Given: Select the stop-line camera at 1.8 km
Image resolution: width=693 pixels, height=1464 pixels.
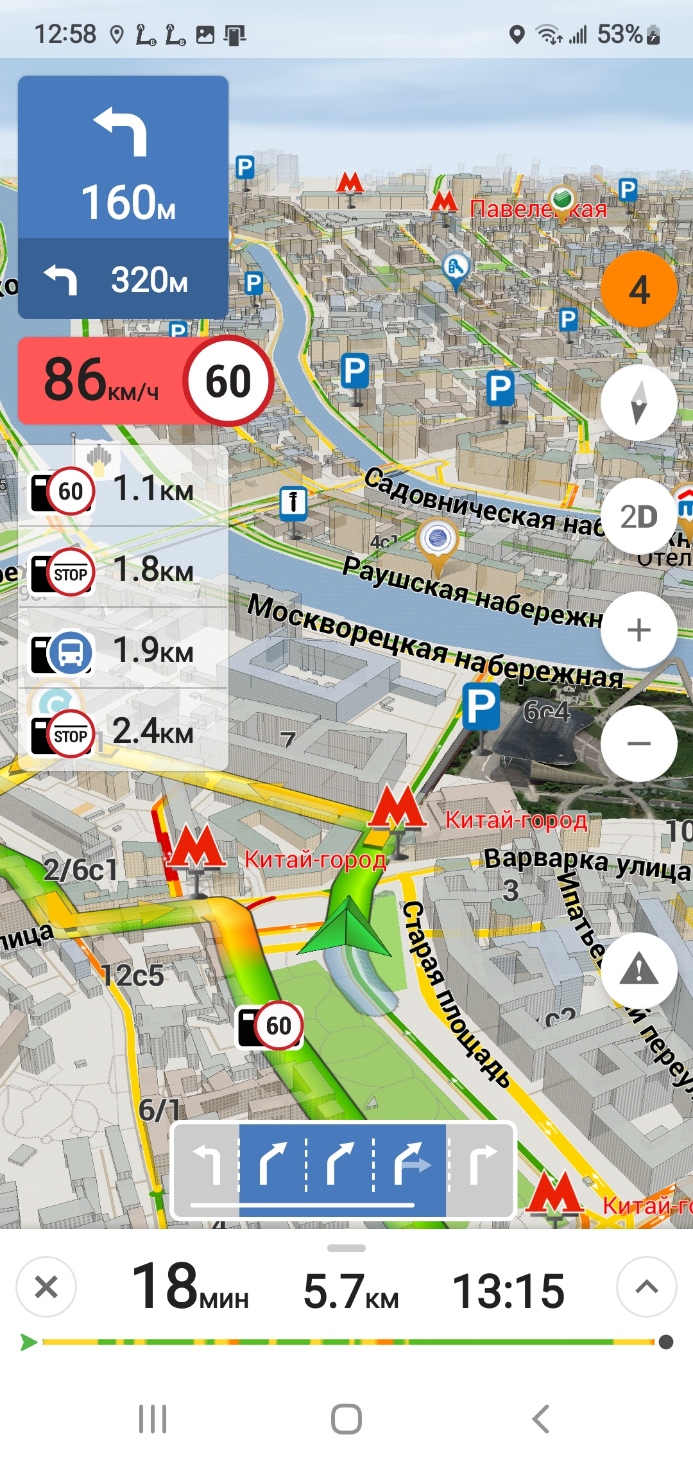Looking at the screenshot, I should [x=122, y=571].
